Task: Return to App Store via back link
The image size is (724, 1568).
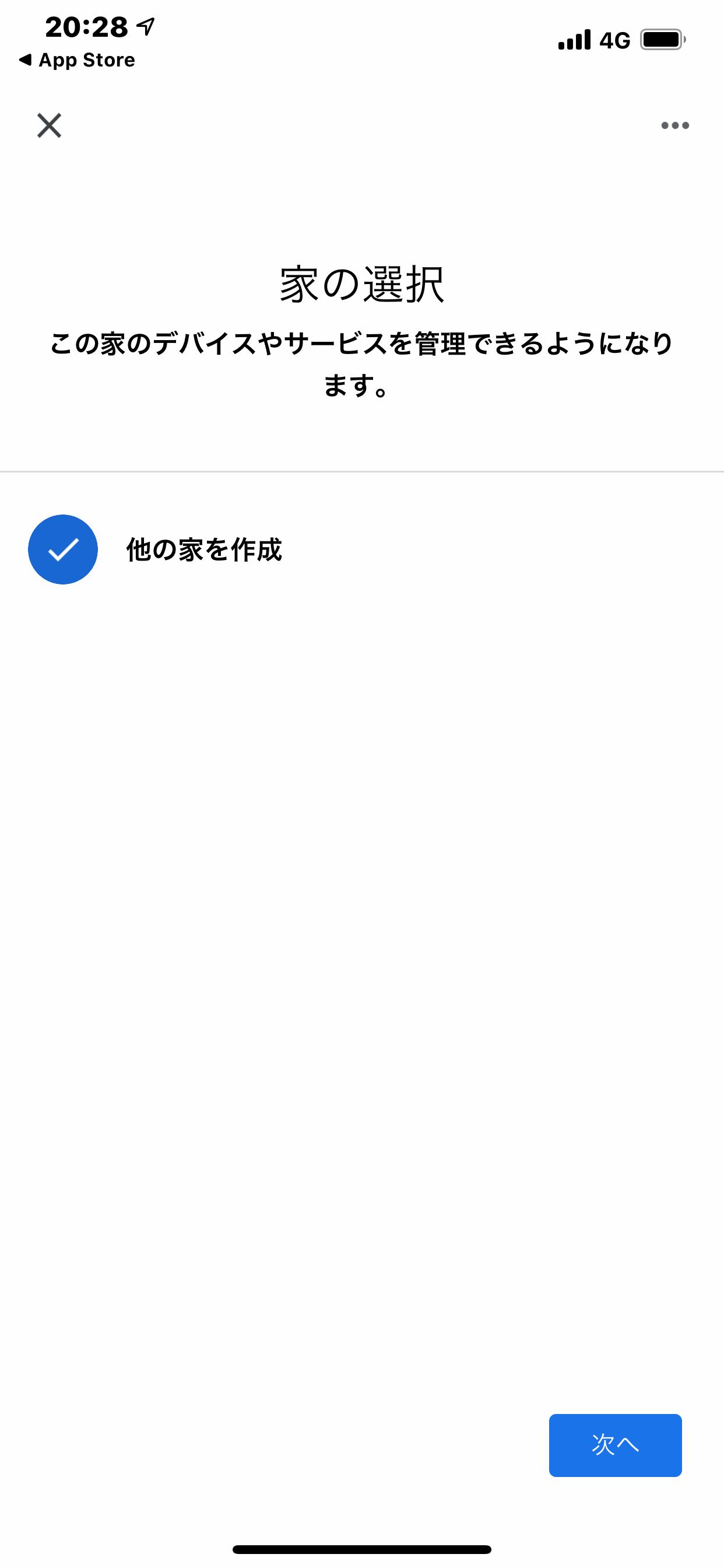Action: (78, 60)
